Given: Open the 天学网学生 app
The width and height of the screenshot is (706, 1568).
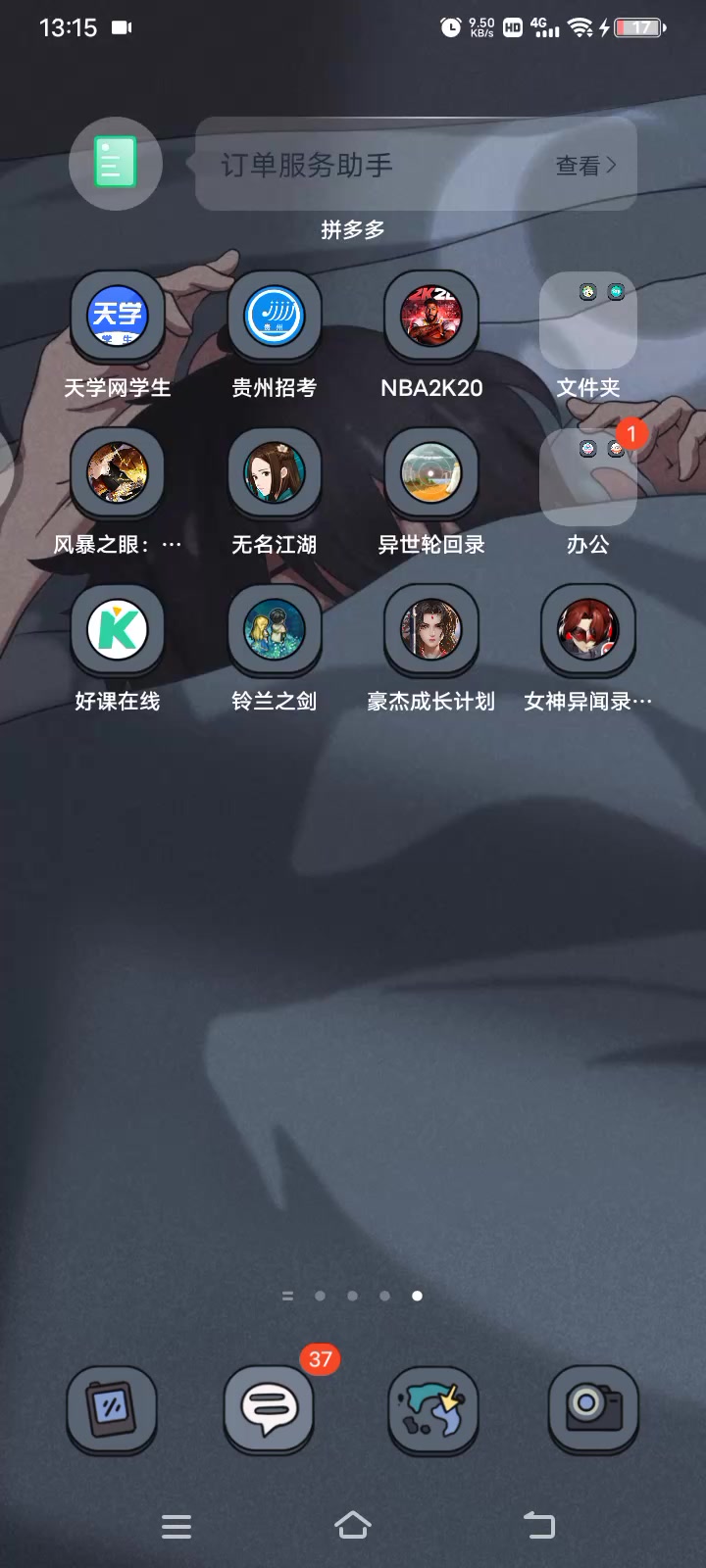Looking at the screenshot, I should tap(118, 317).
